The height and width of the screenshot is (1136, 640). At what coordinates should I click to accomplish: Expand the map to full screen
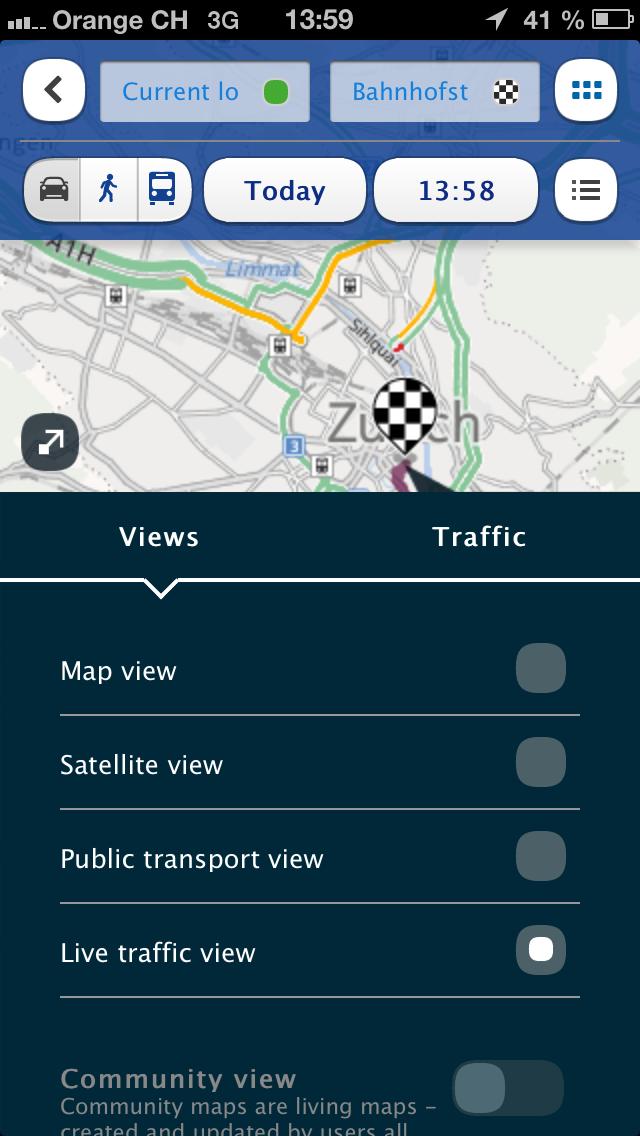(x=50, y=442)
